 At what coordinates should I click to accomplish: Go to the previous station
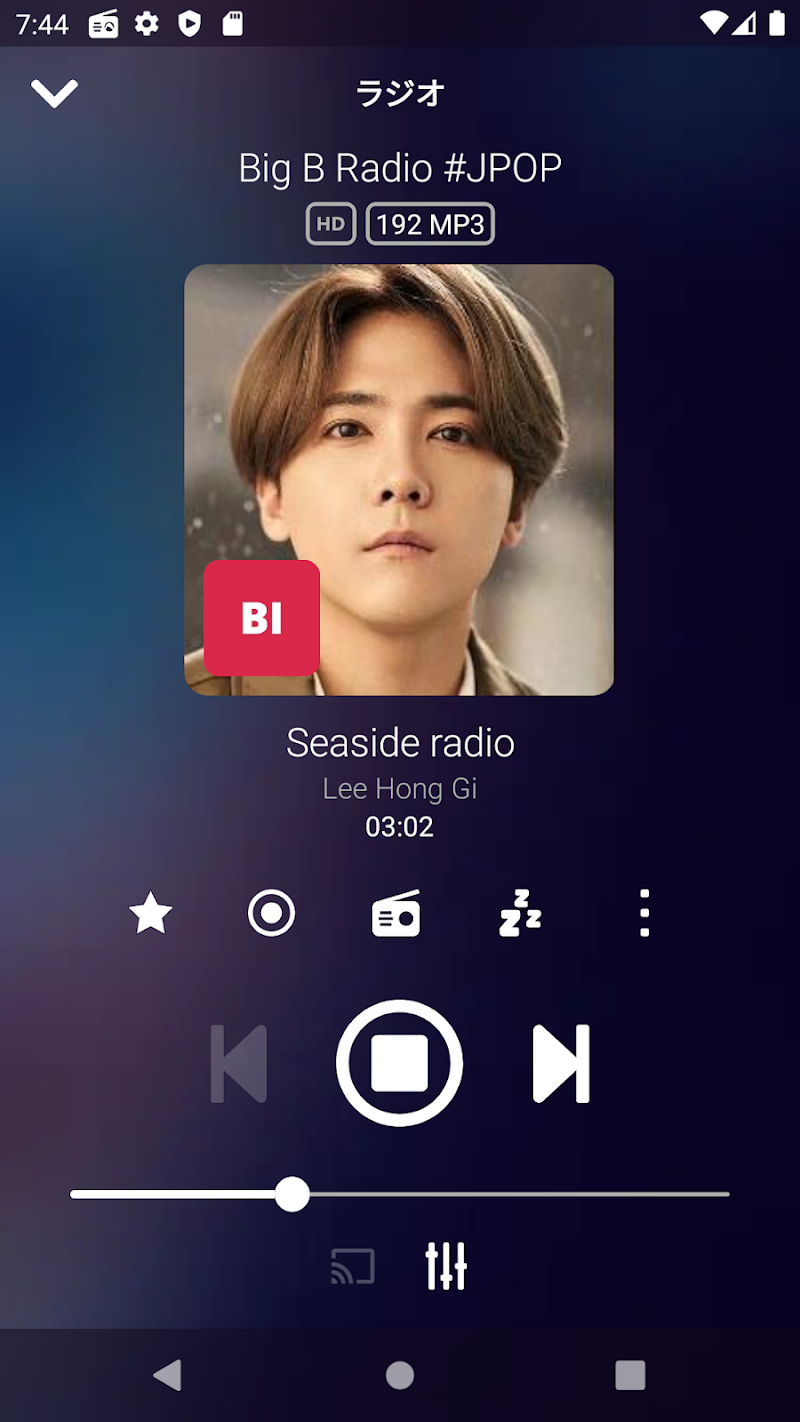[239, 1063]
